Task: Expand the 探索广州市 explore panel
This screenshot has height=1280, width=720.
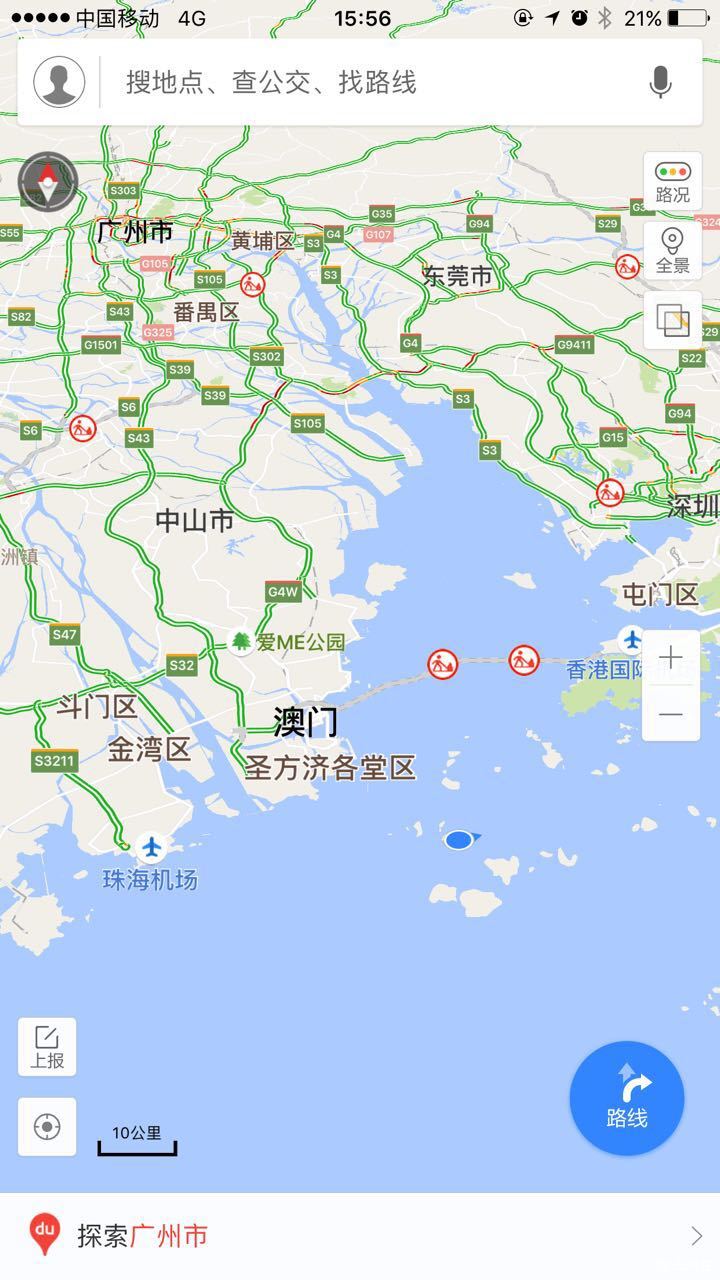Action: [360, 1236]
